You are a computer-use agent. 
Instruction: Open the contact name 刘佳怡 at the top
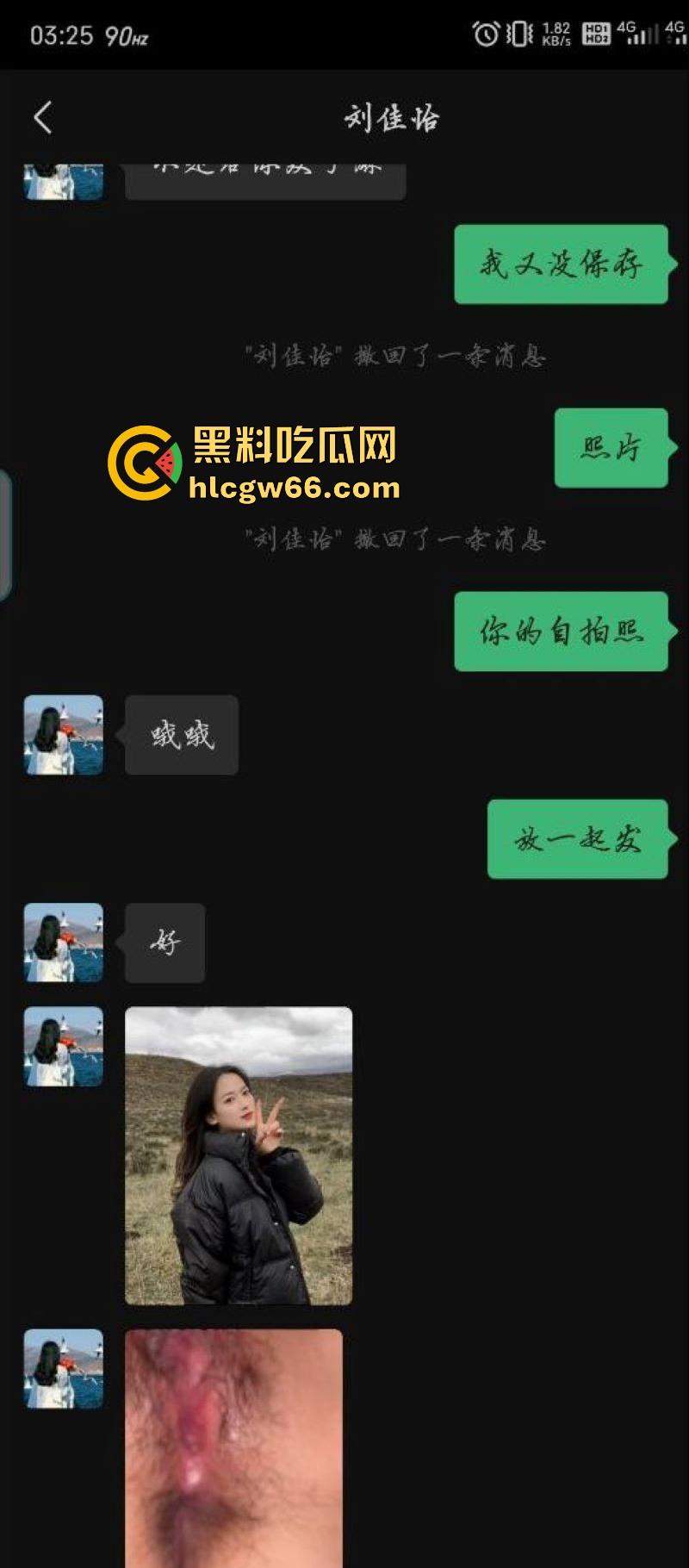[387, 116]
